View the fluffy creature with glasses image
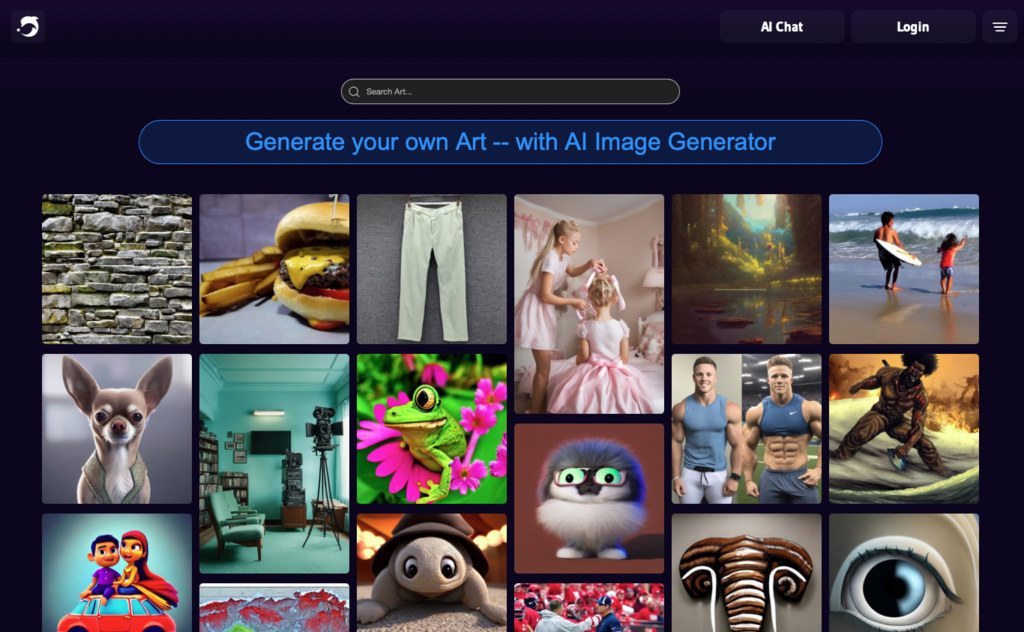The height and width of the screenshot is (632, 1024). pos(589,497)
